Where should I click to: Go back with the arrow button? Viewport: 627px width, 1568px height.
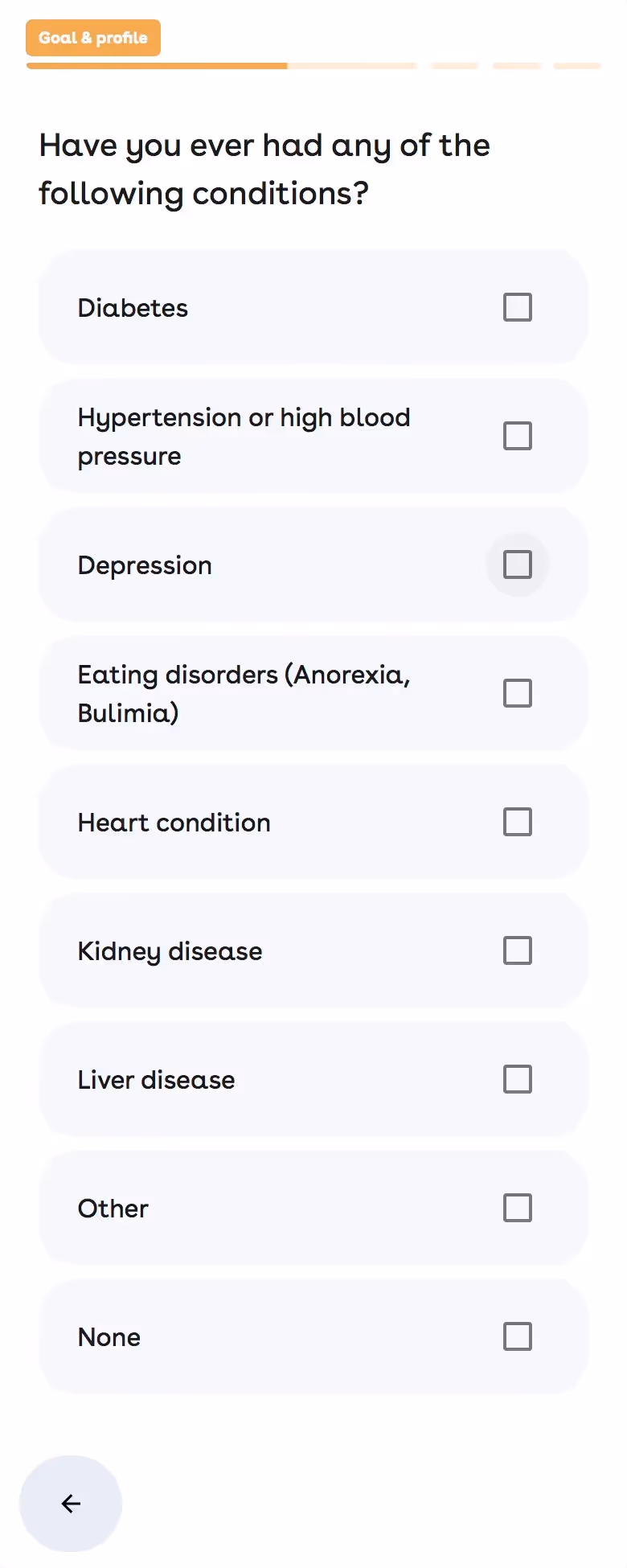(71, 1503)
